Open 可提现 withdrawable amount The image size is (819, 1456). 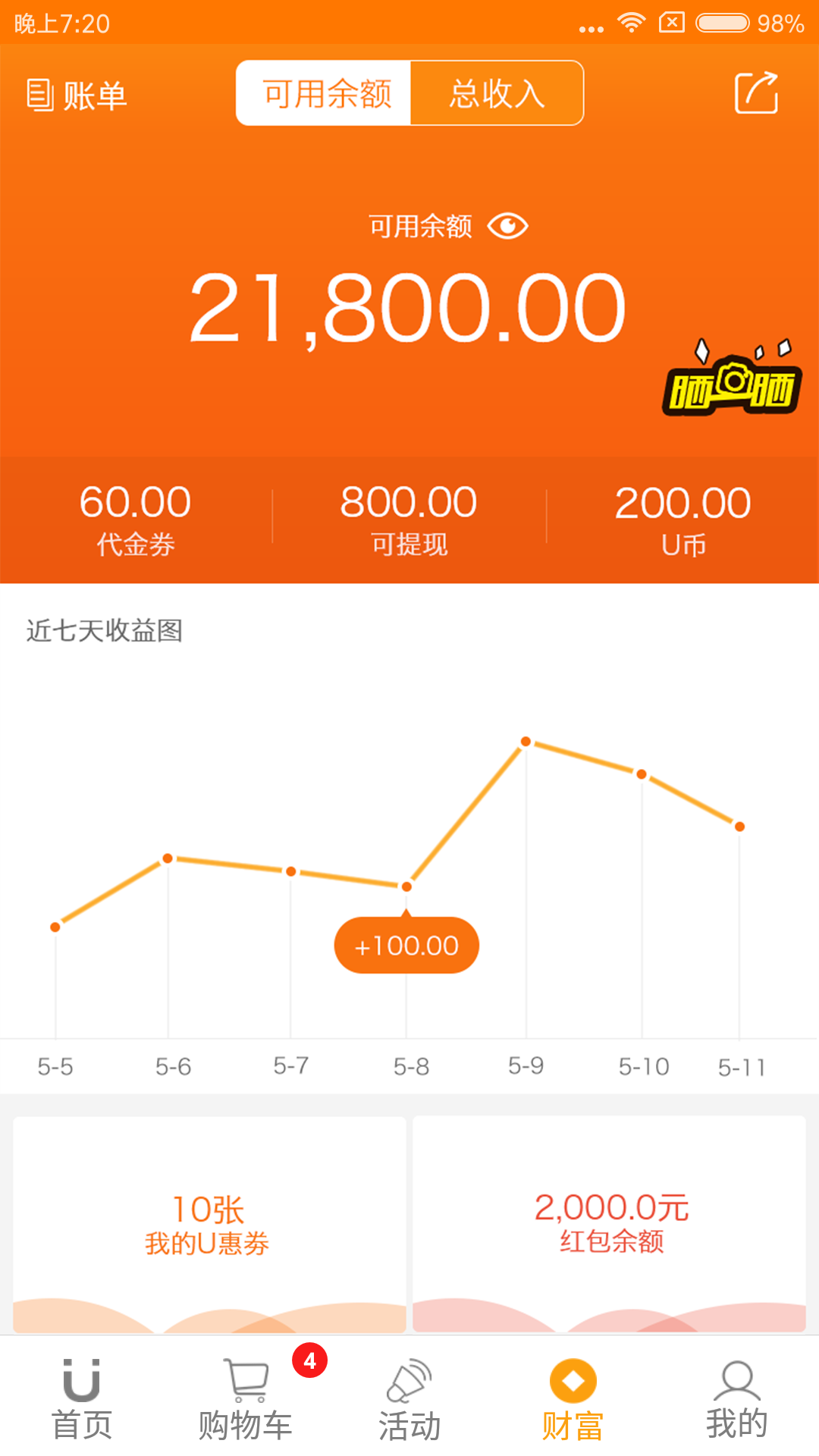(x=409, y=519)
